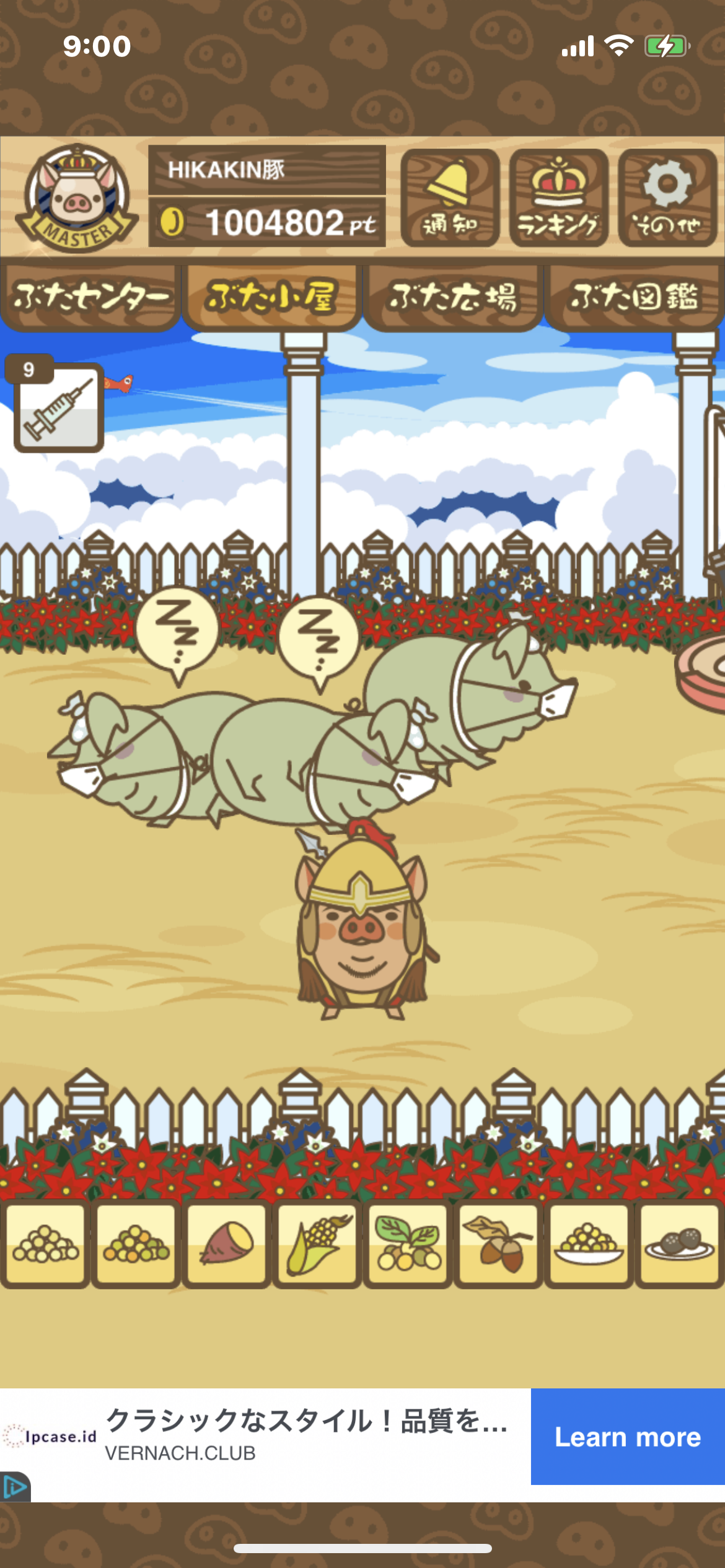This screenshot has width=725, height=1568.
Task: Open the 通知 notifications bell button
Action: click(x=450, y=198)
